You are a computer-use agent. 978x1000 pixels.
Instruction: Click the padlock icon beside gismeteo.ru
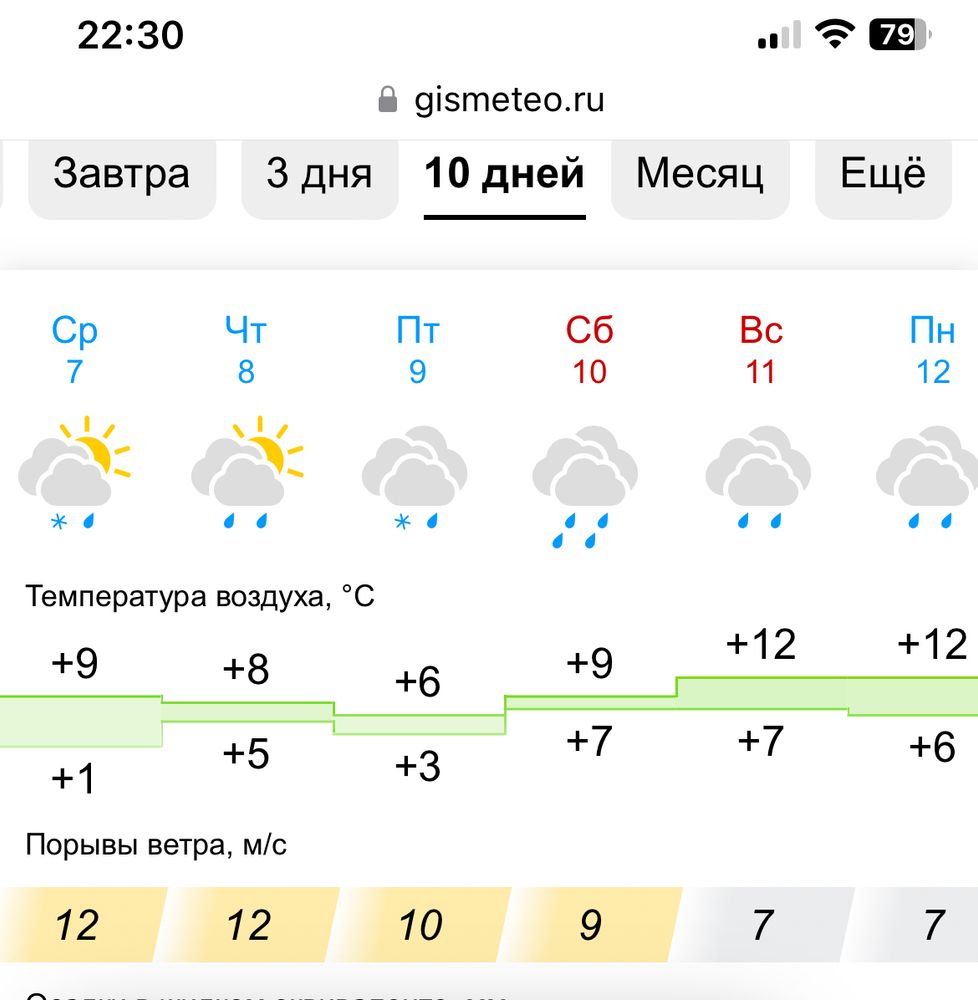[386, 99]
